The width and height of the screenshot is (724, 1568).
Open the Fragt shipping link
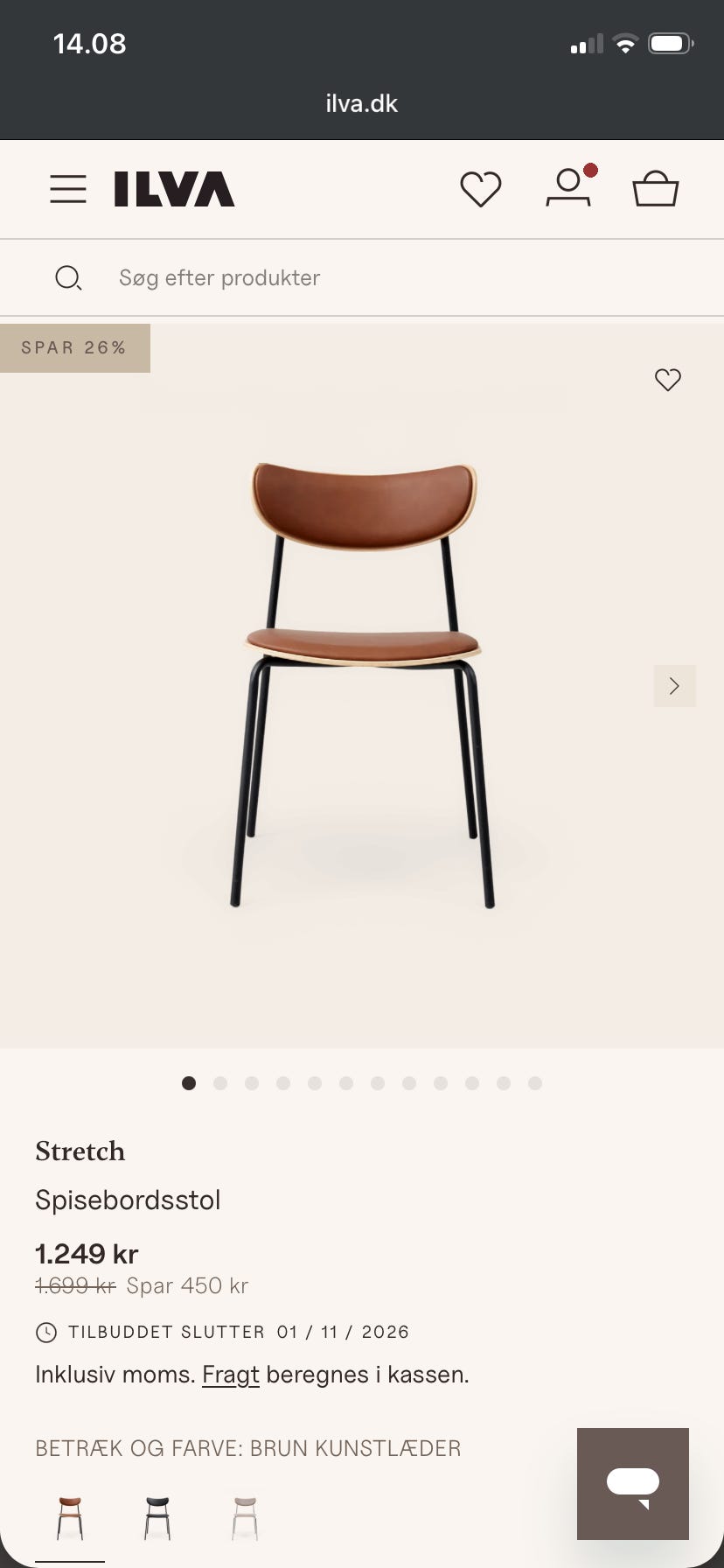click(231, 1375)
